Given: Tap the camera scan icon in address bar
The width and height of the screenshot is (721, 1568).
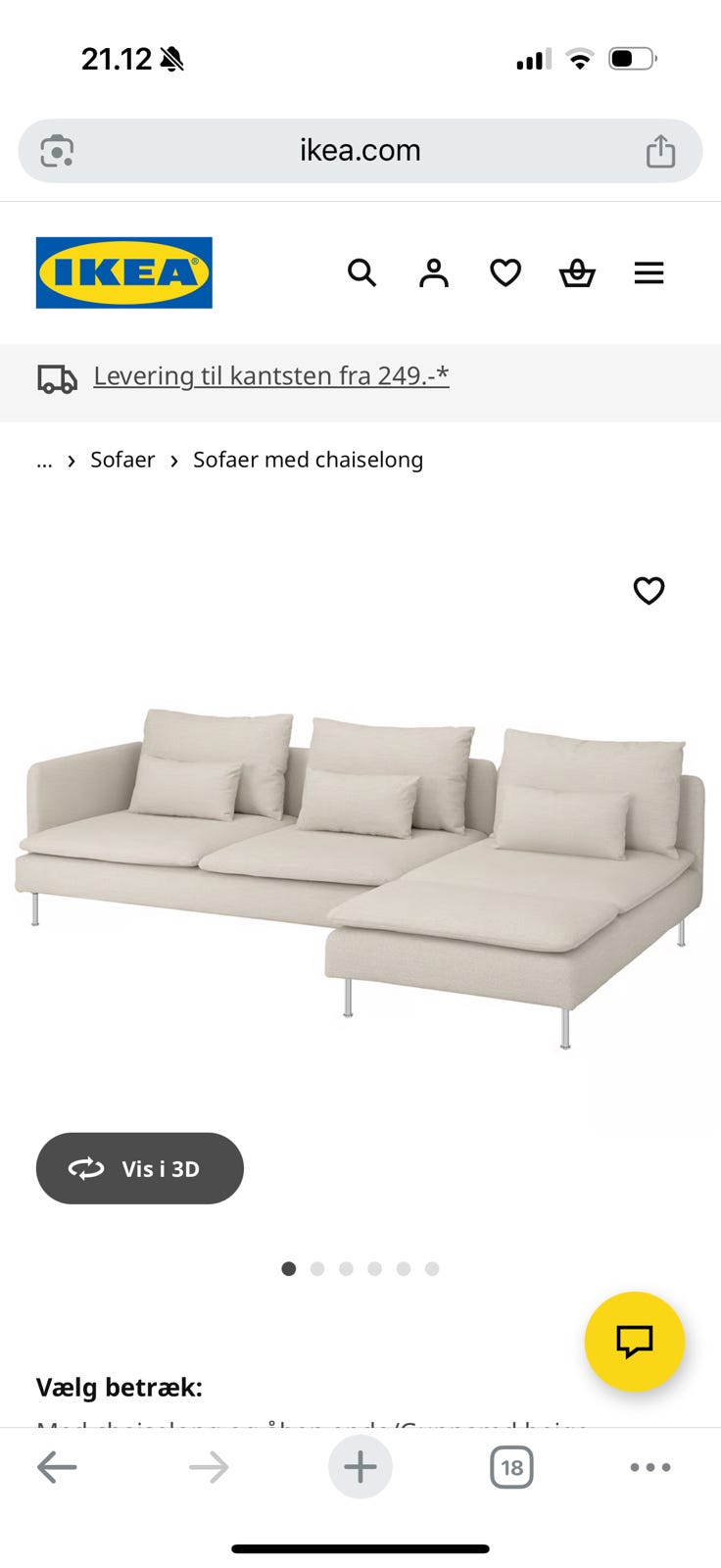Looking at the screenshot, I should pos(57,150).
